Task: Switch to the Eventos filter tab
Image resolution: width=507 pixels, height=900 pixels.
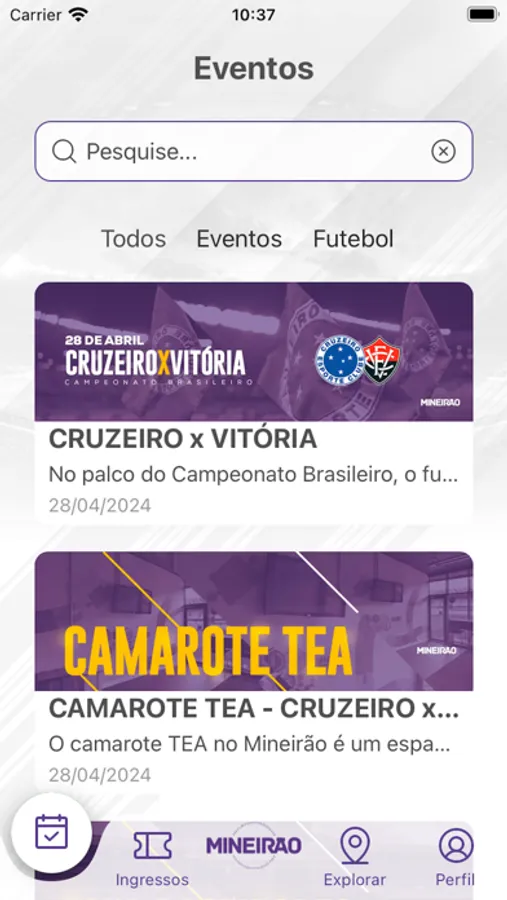Action: (239, 239)
